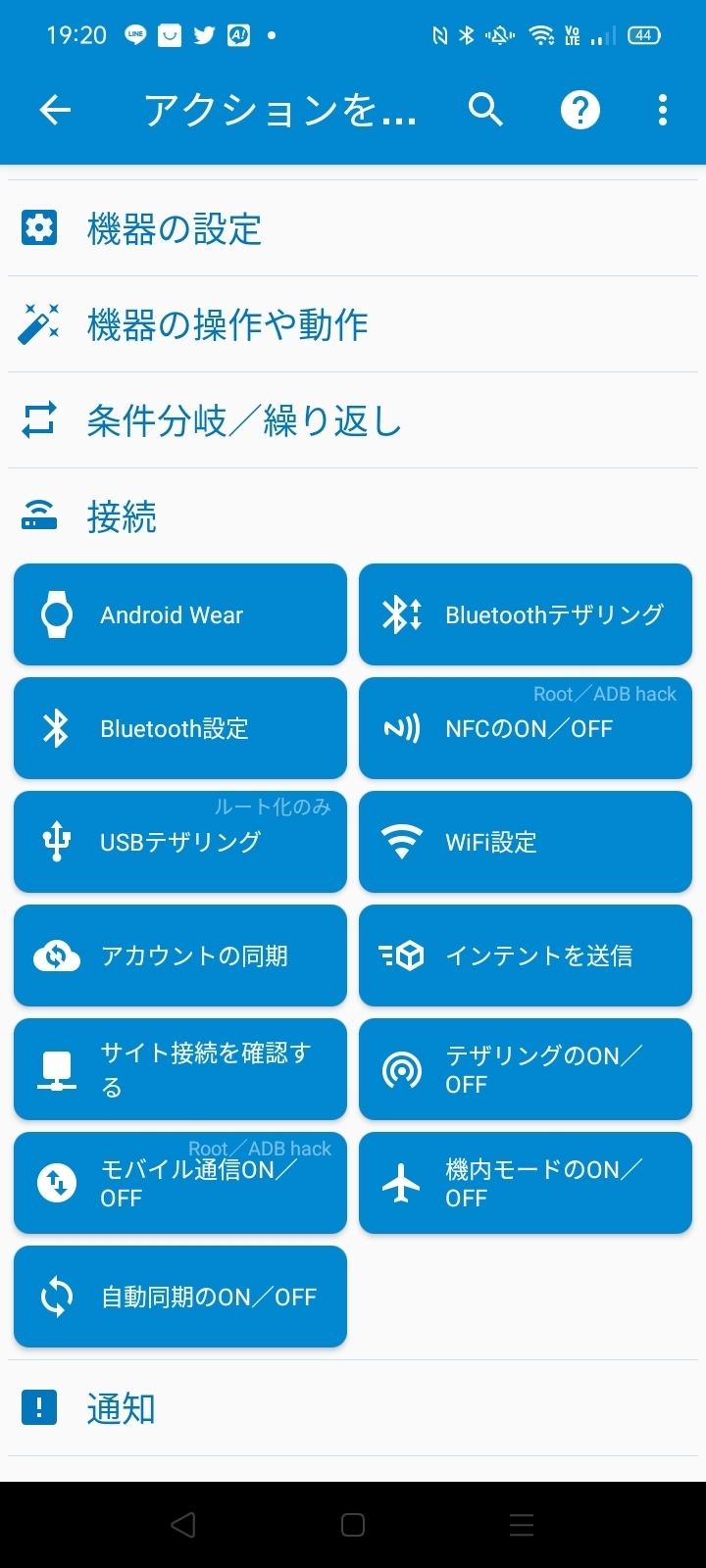706x1568 pixels.
Task: Collapse the 接続 category
Action: 353,515
